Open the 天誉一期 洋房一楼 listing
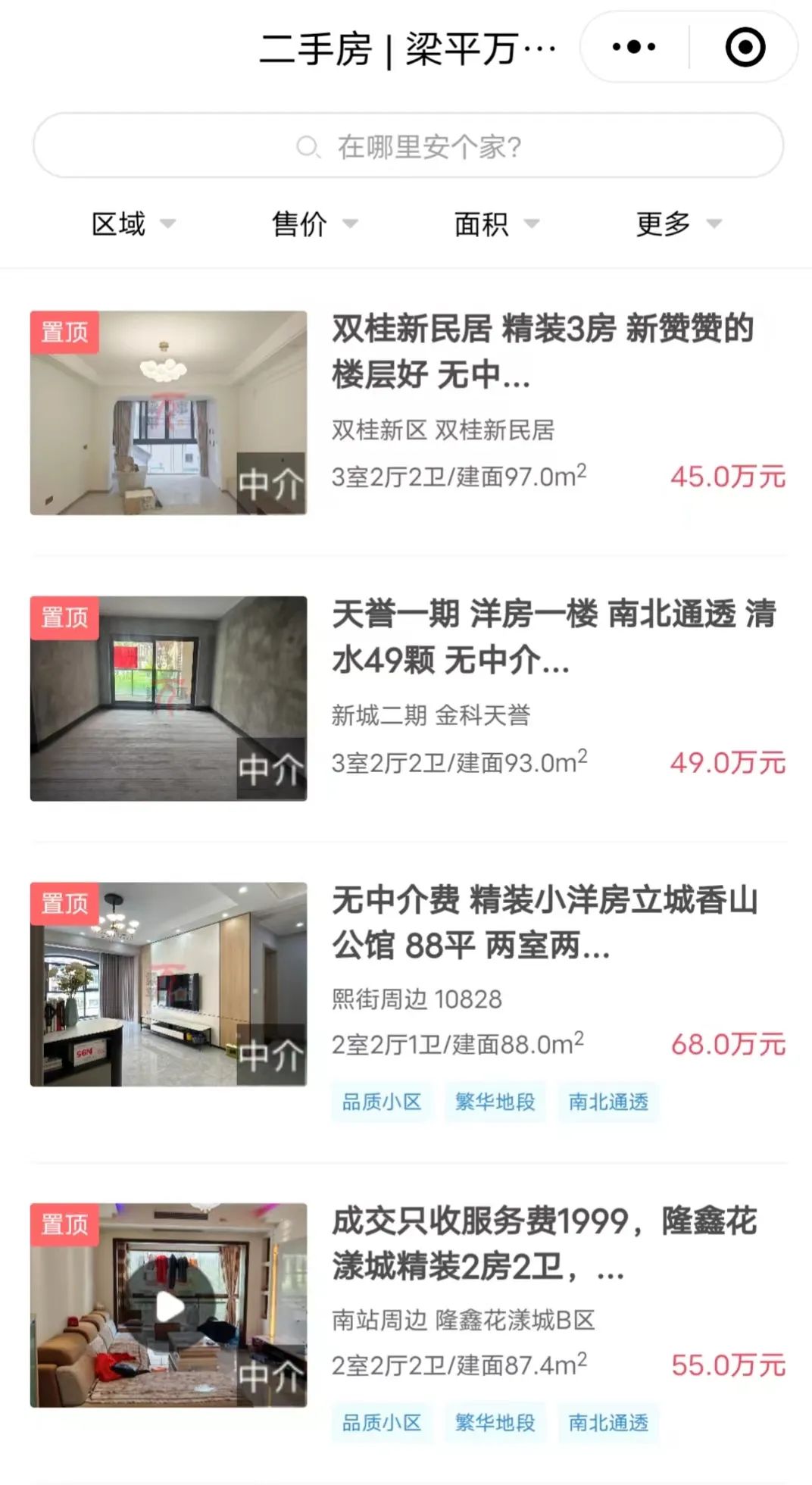Screen dimensions: 812x1485 408,698
